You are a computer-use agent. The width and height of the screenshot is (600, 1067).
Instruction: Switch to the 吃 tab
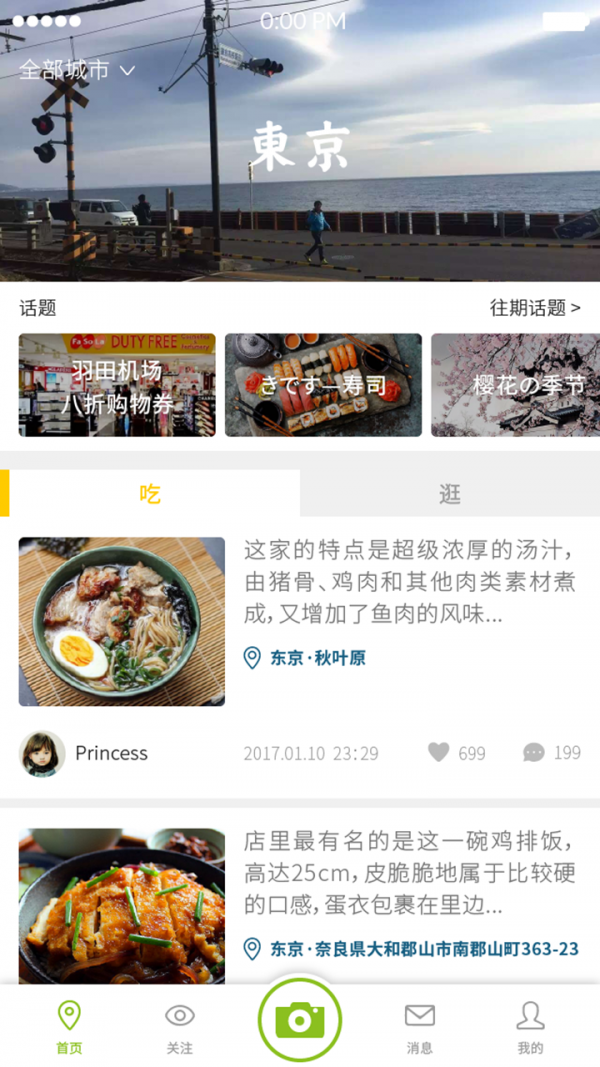pos(150,493)
